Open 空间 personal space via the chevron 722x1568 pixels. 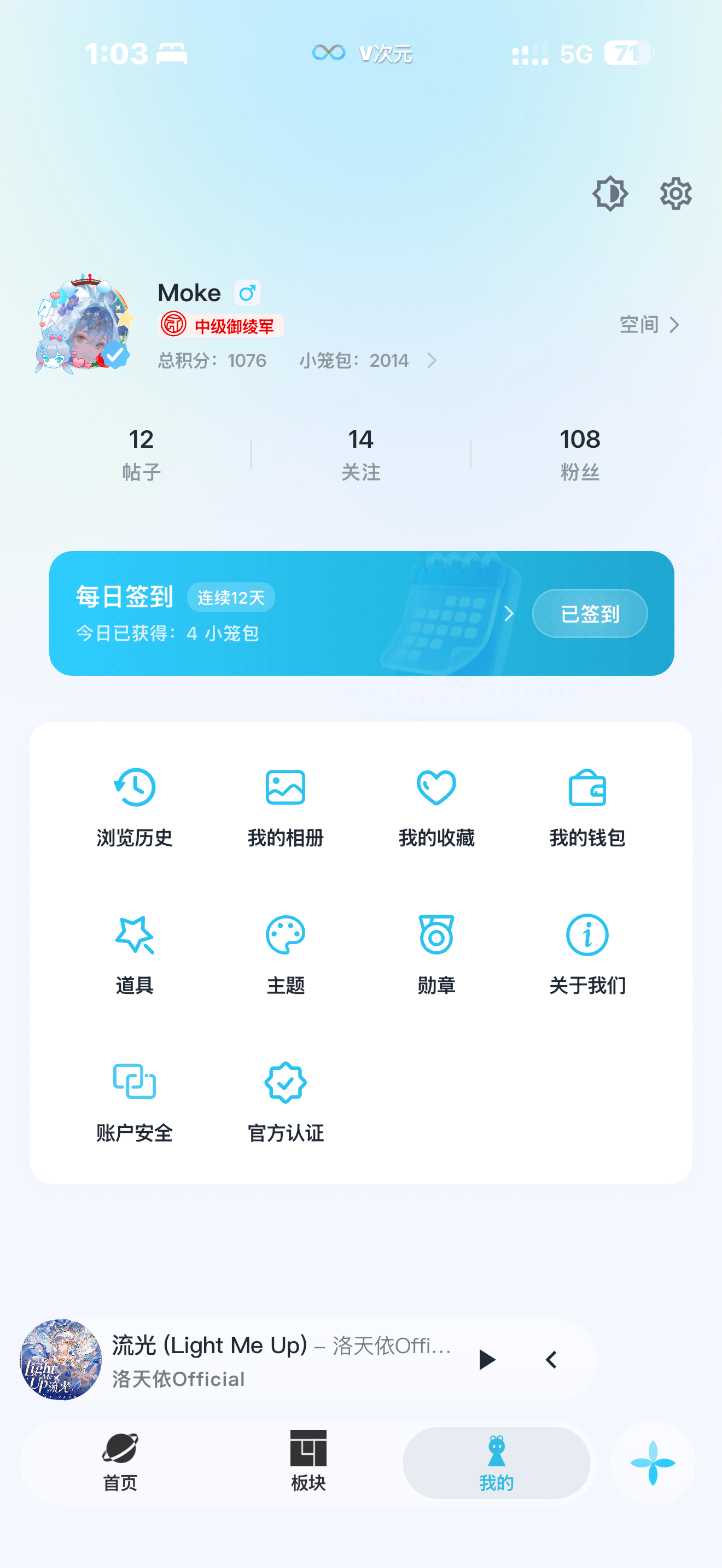(x=650, y=326)
